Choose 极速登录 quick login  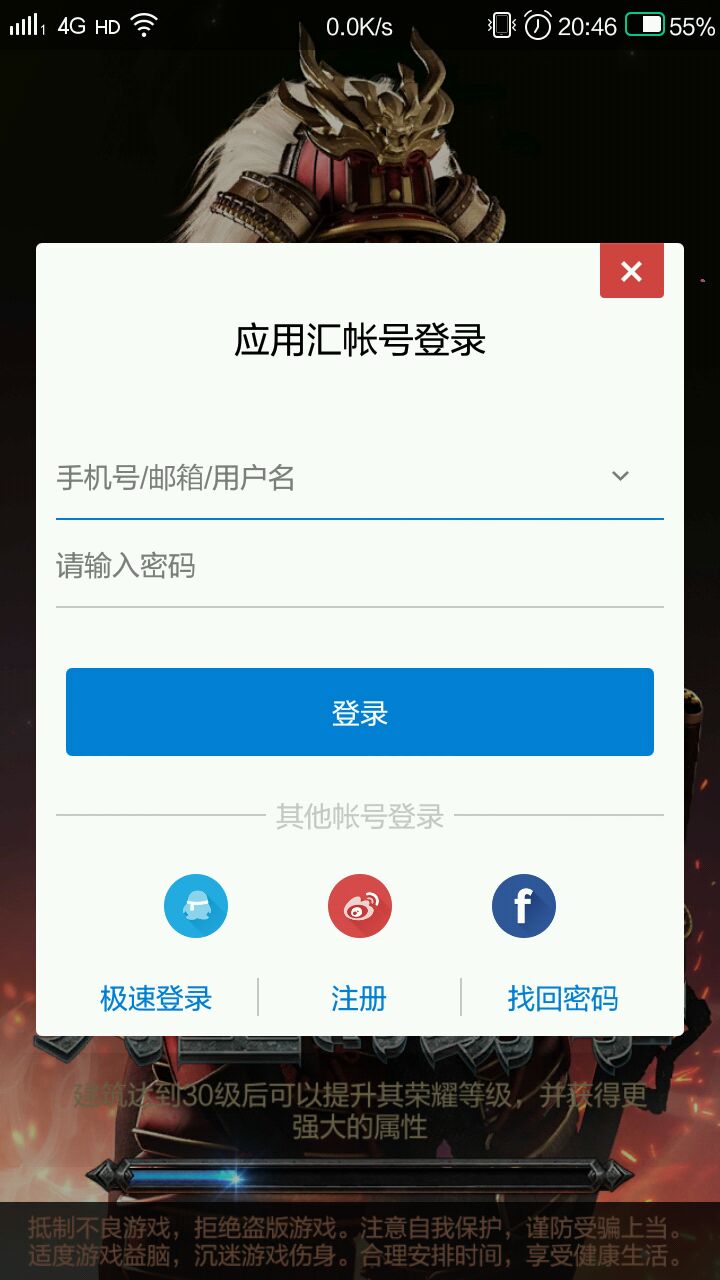156,998
